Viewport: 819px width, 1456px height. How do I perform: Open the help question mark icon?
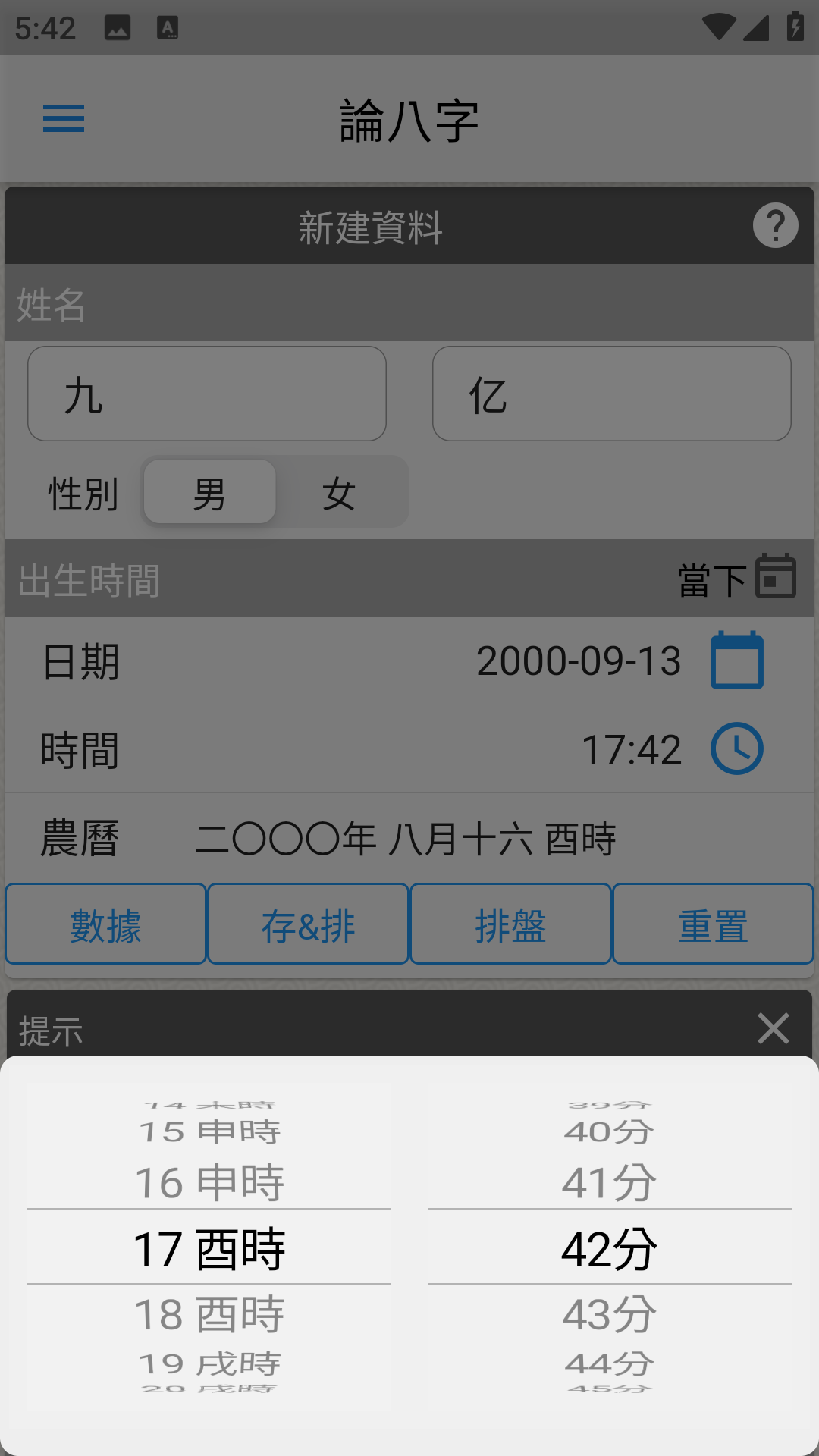pos(775,225)
